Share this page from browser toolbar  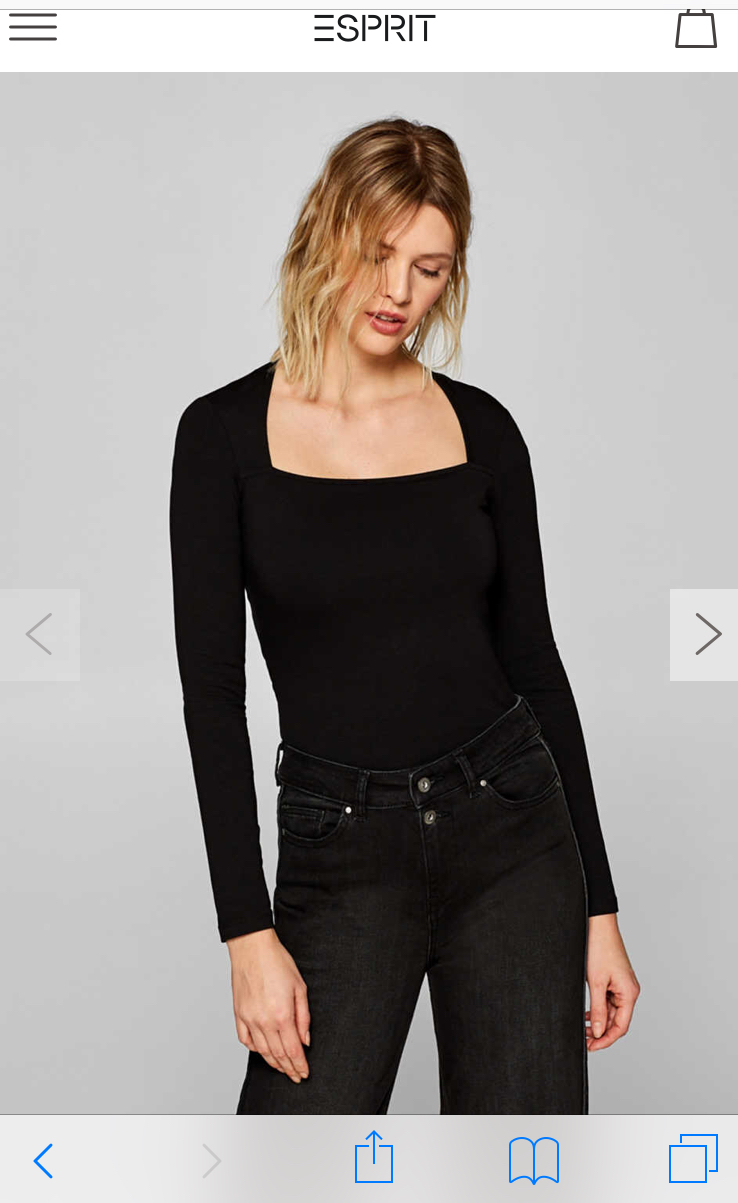coord(374,1158)
